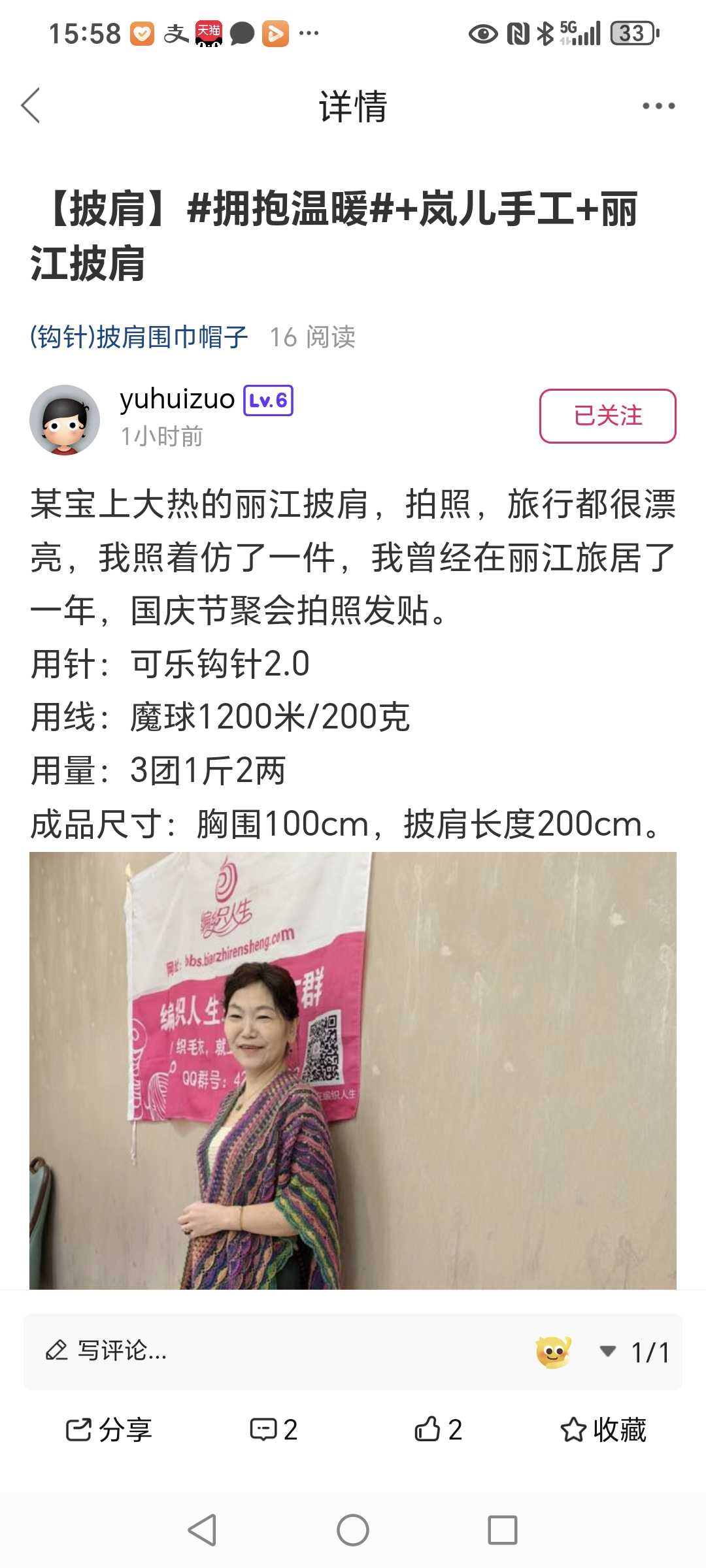
Task: Open the three-dot overflow menu
Action: pos(658,106)
